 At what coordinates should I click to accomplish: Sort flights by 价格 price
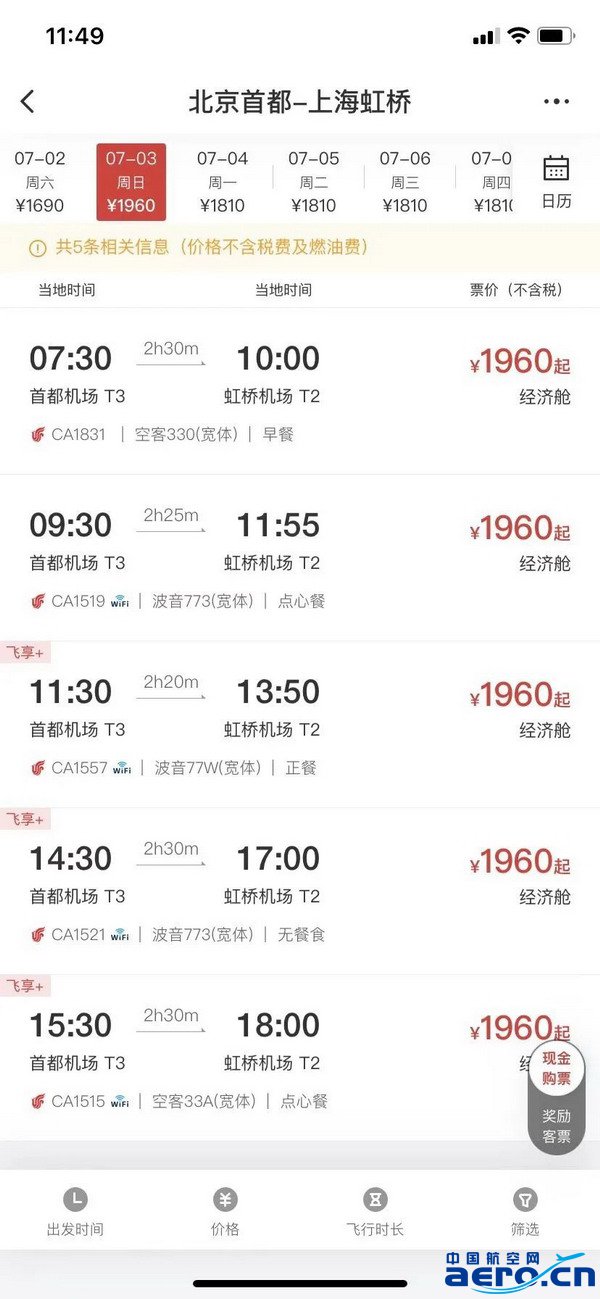tap(225, 1211)
